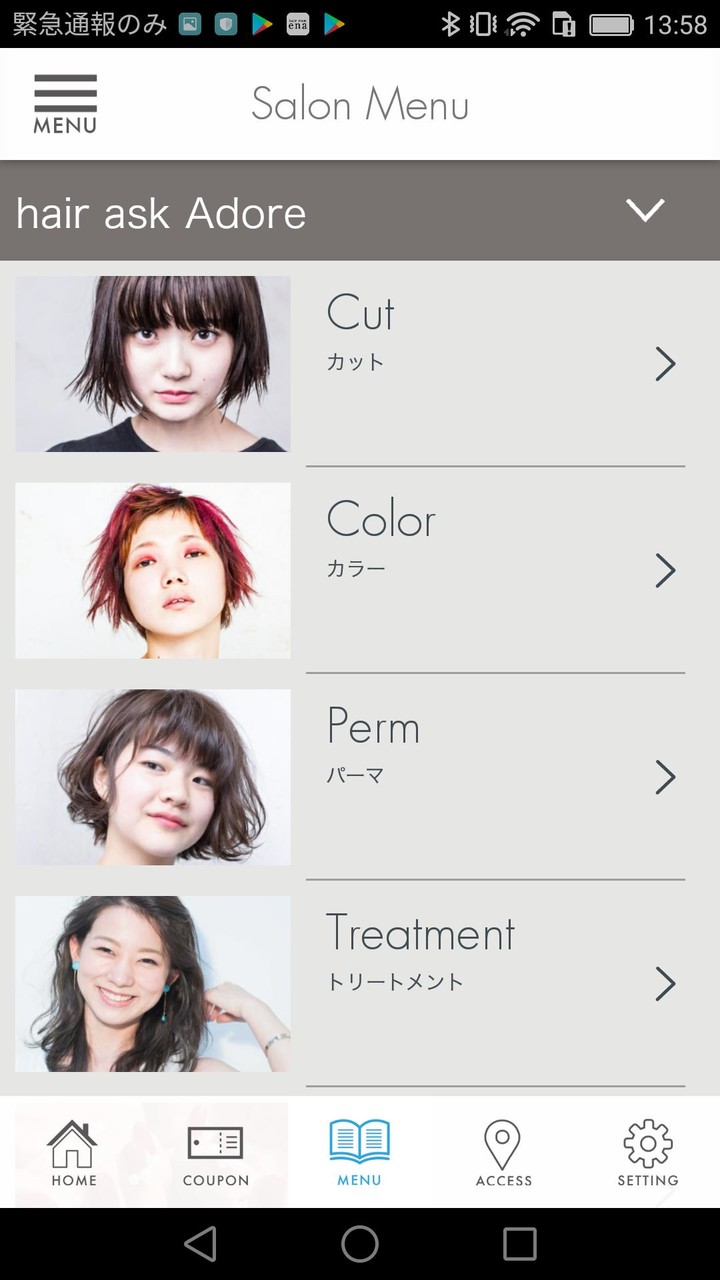This screenshot has height=1280, width=720.
Task: Tap the Android back navigation button
Action: (x=200, y=1245)
